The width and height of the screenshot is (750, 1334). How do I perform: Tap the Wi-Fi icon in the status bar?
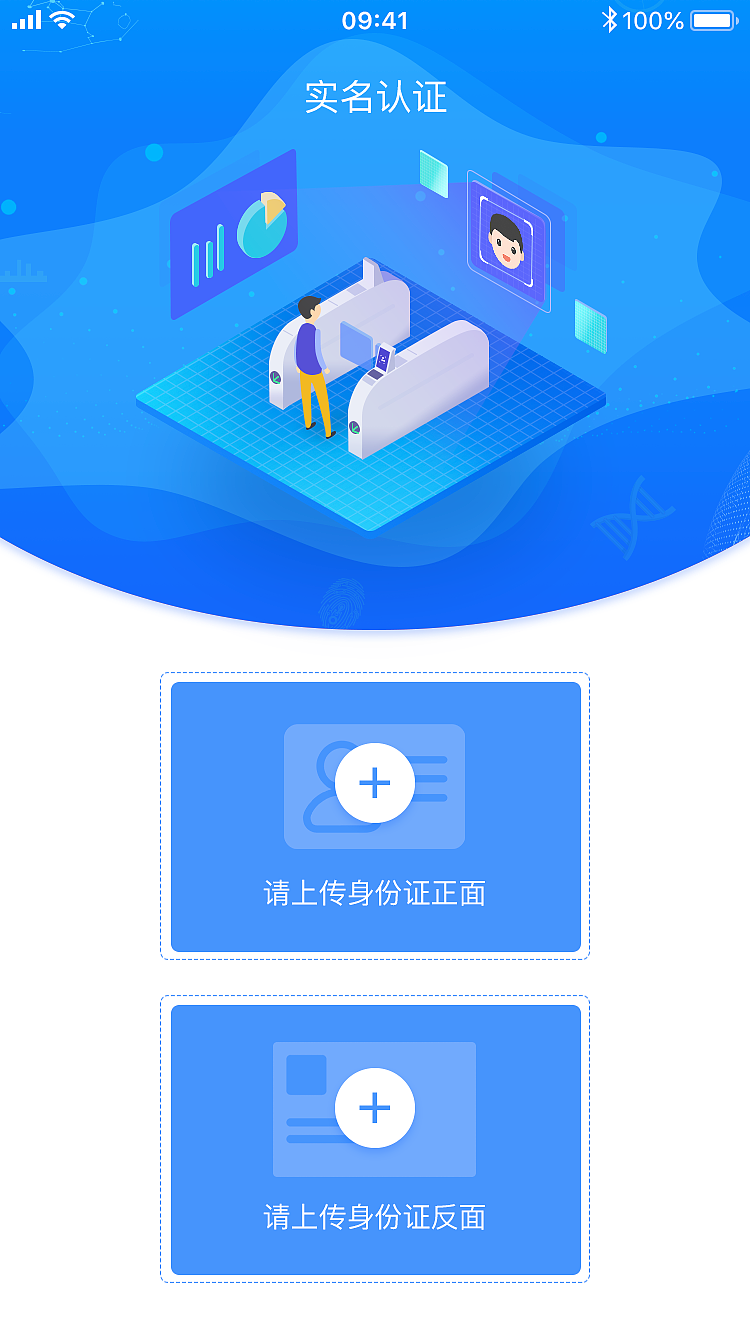pos(62,17)
